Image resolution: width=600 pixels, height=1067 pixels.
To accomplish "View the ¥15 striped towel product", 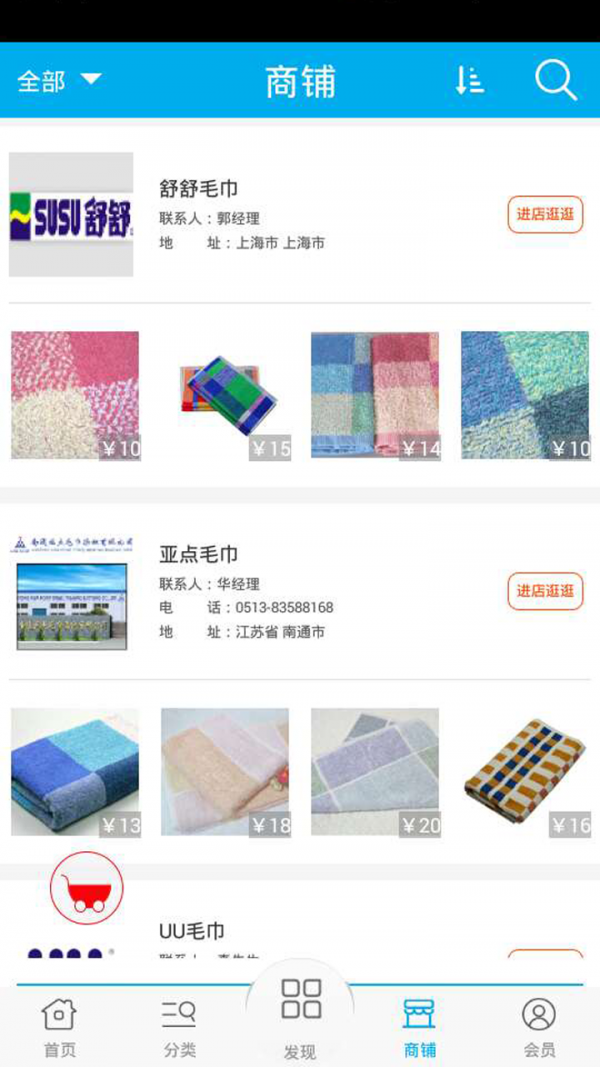I will [225, 395].
